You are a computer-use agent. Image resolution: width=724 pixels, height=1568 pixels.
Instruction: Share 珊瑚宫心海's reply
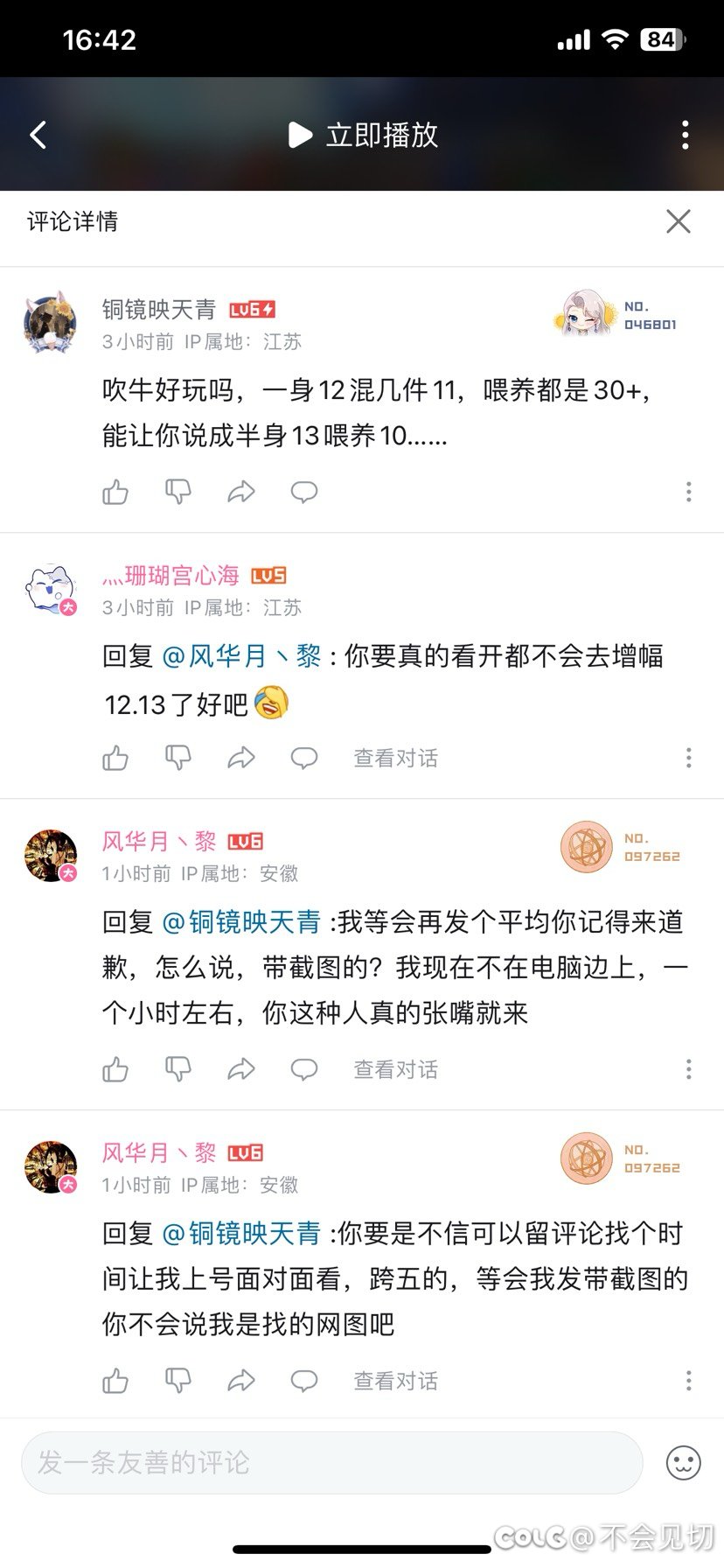click(x=241, y=759)
